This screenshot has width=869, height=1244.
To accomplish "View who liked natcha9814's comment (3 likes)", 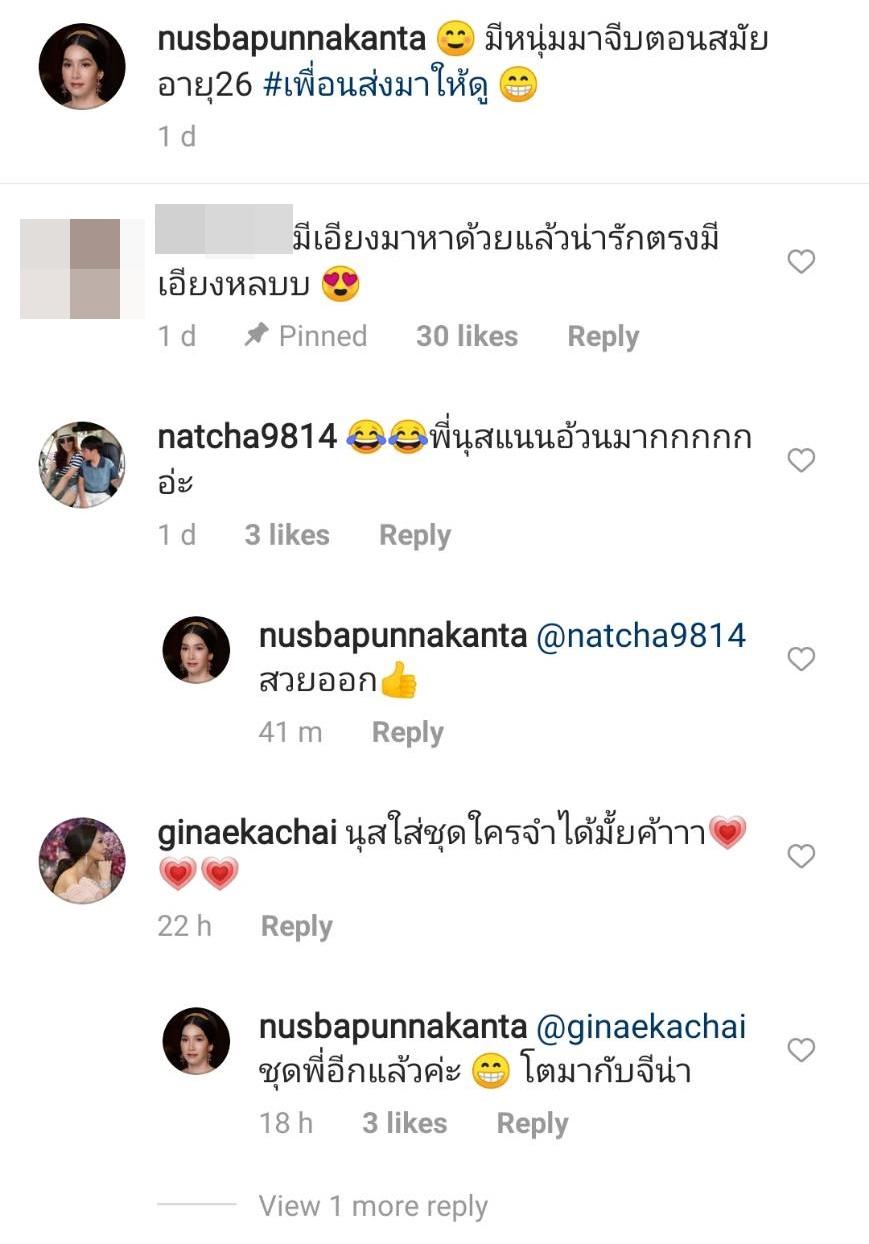I will (287, 536).
